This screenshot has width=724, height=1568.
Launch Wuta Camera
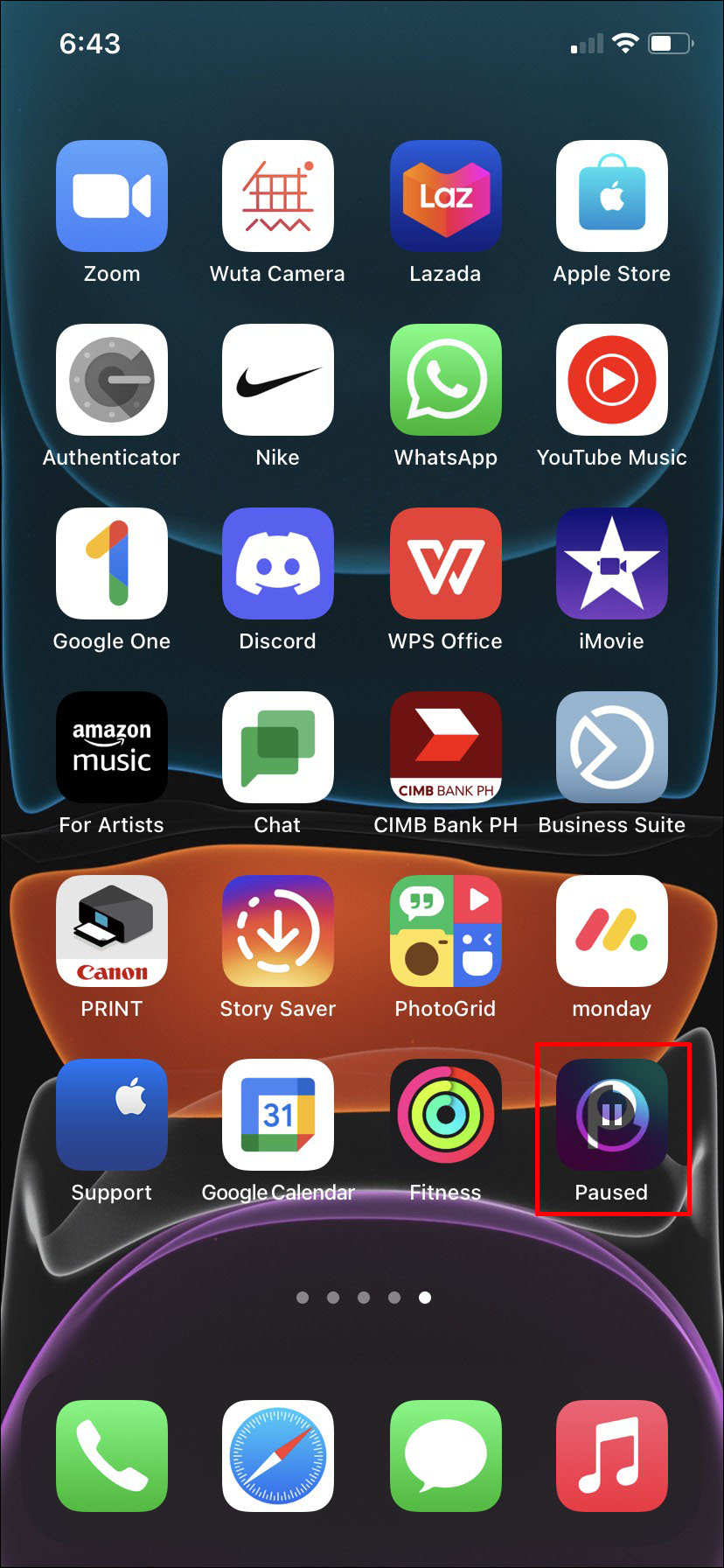click(278, 196)
